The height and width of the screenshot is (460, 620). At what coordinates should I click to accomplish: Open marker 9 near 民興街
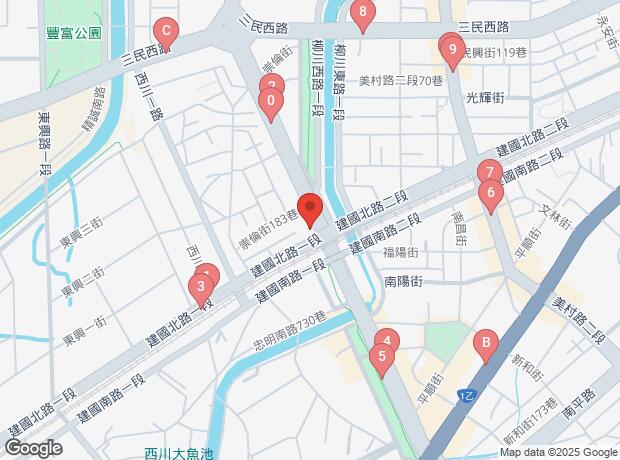(452, 48)
